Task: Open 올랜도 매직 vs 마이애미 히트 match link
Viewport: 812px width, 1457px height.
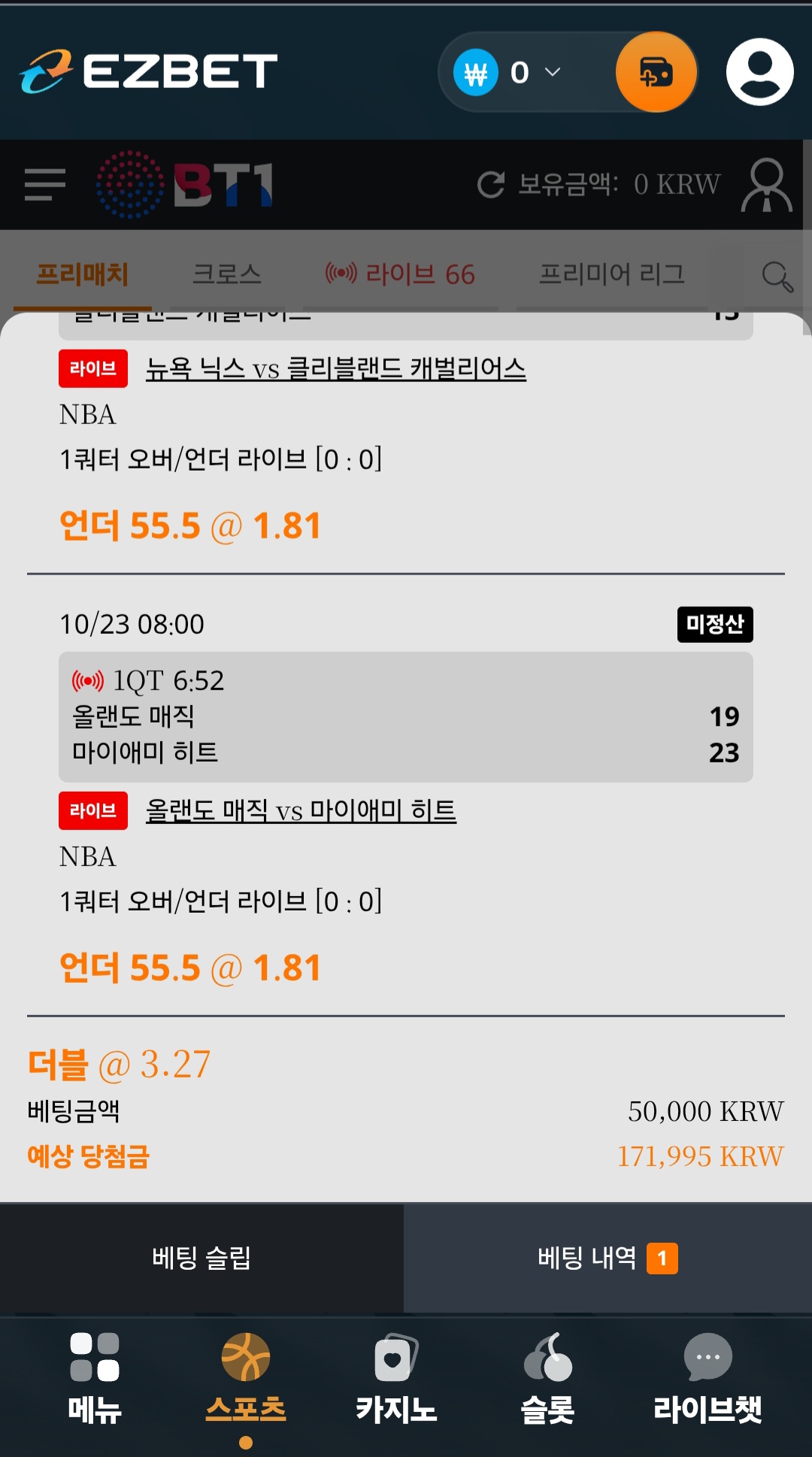Action: pos(301,810)
